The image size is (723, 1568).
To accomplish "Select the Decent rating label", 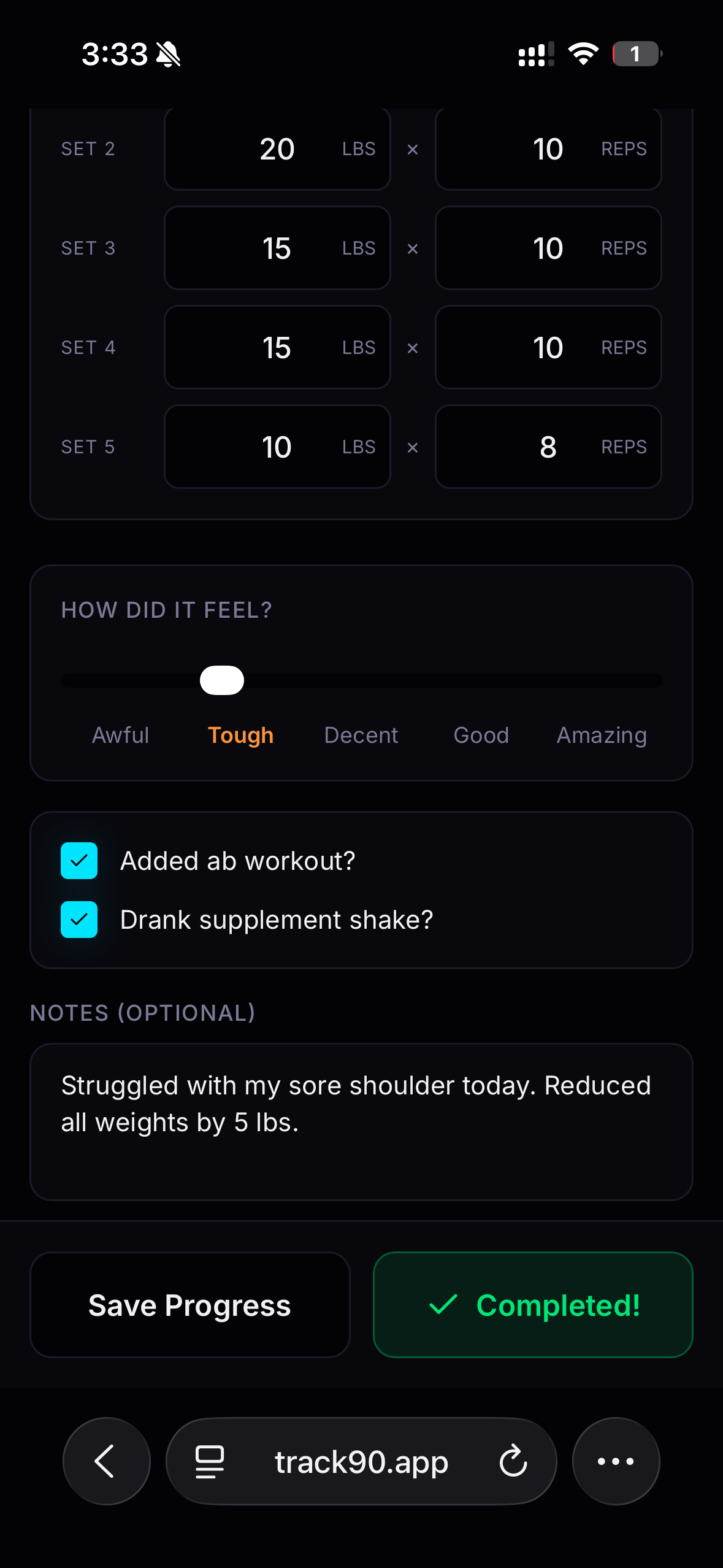I will point(361,735).
